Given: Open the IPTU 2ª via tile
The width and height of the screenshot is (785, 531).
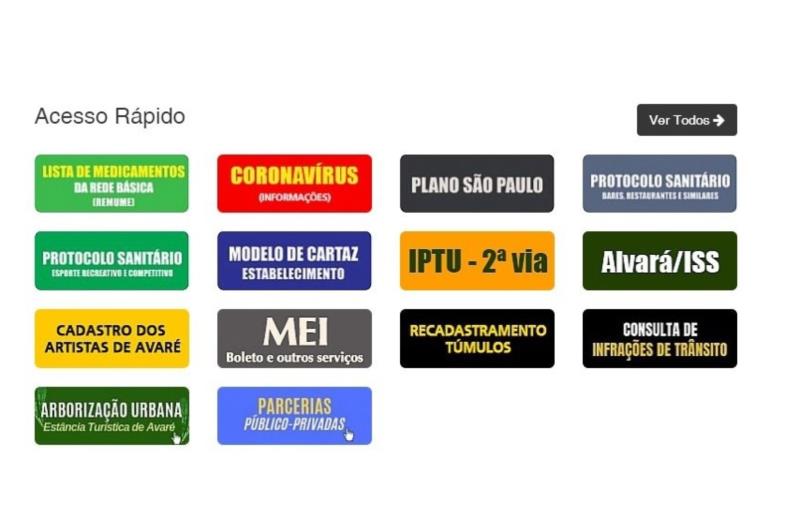Looking at the screenshot, I should (477, 261).
